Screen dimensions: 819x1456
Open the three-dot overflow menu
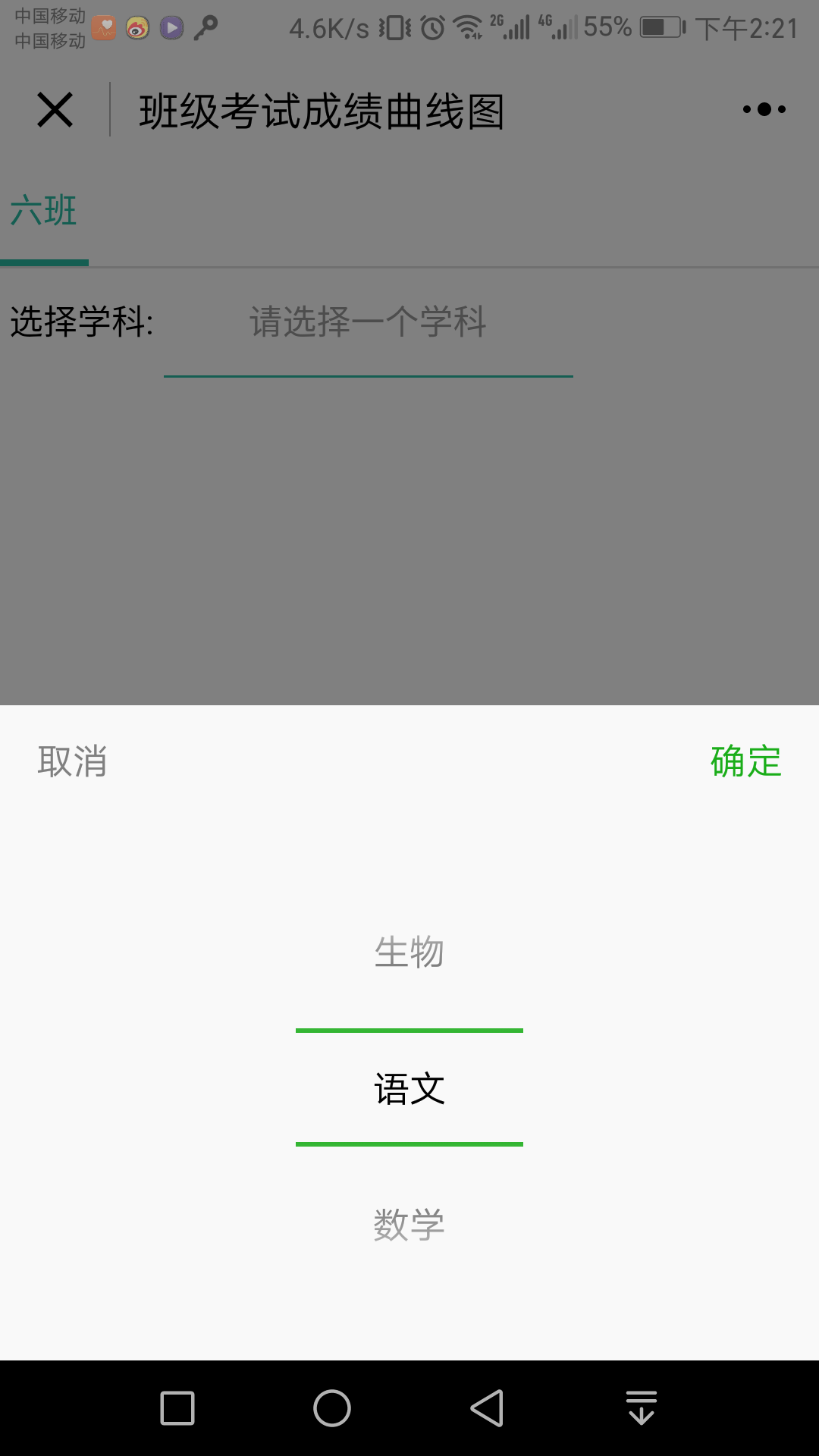764,110
